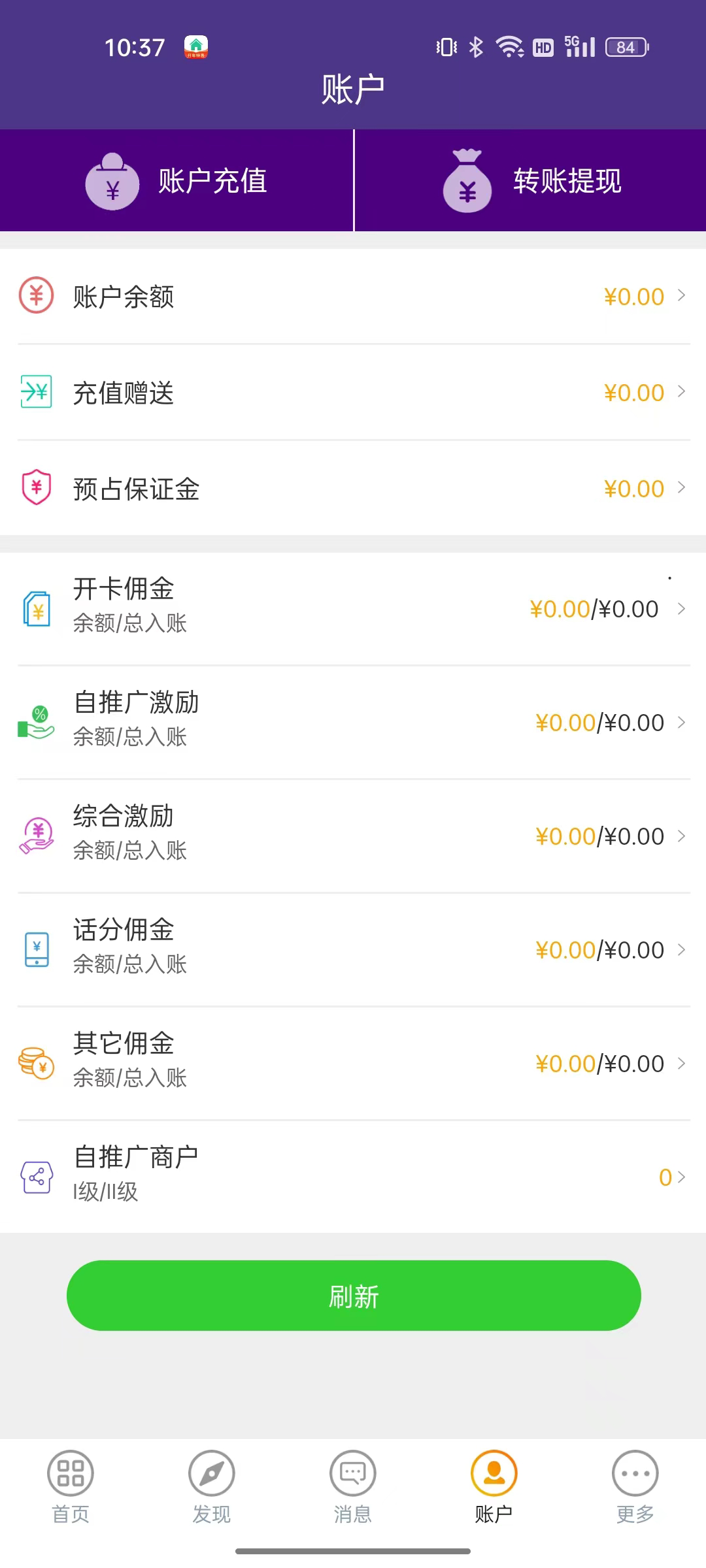Open 账户充值 to recharge the account
This screenshot has height=1568, width=706.
pos(176,181)
